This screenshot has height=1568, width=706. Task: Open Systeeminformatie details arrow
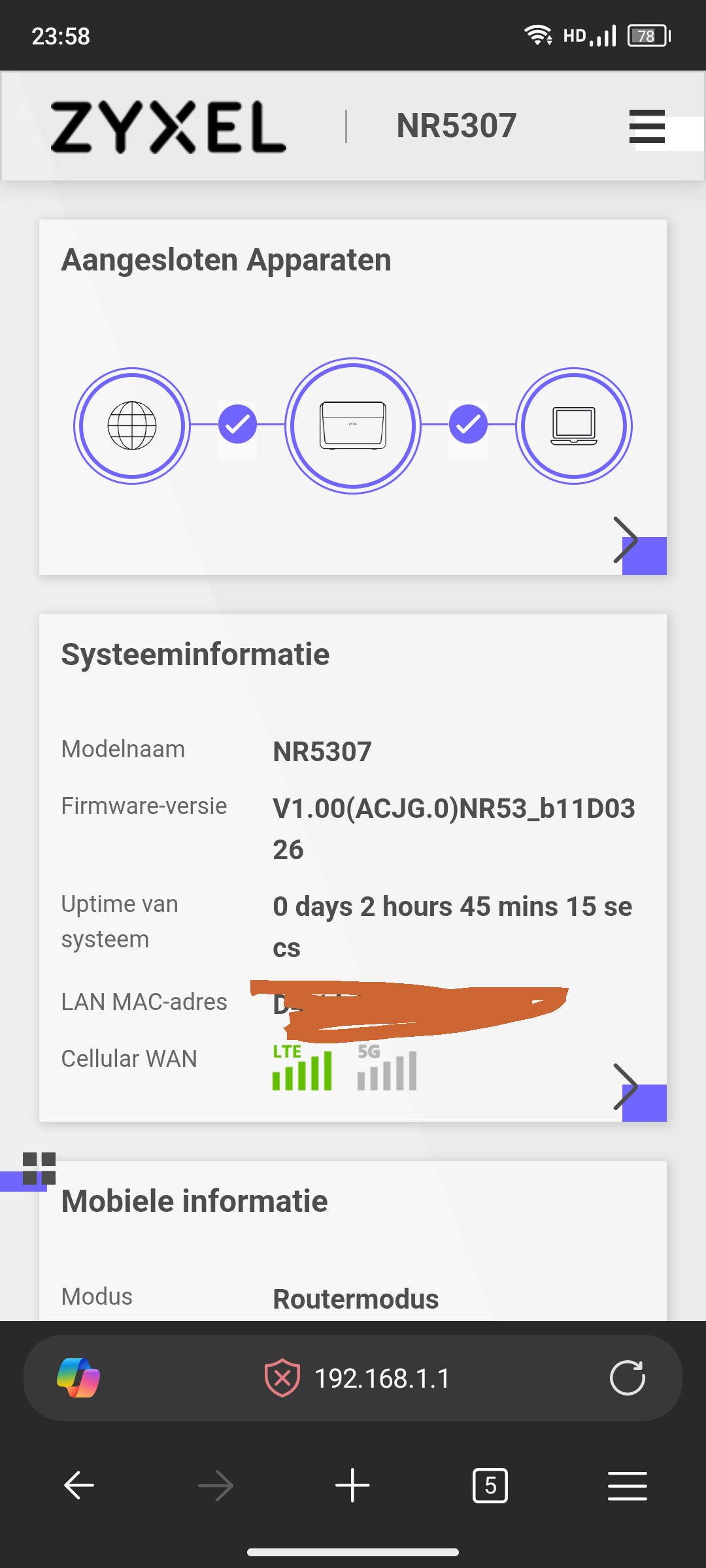[x=626, y=1086]
